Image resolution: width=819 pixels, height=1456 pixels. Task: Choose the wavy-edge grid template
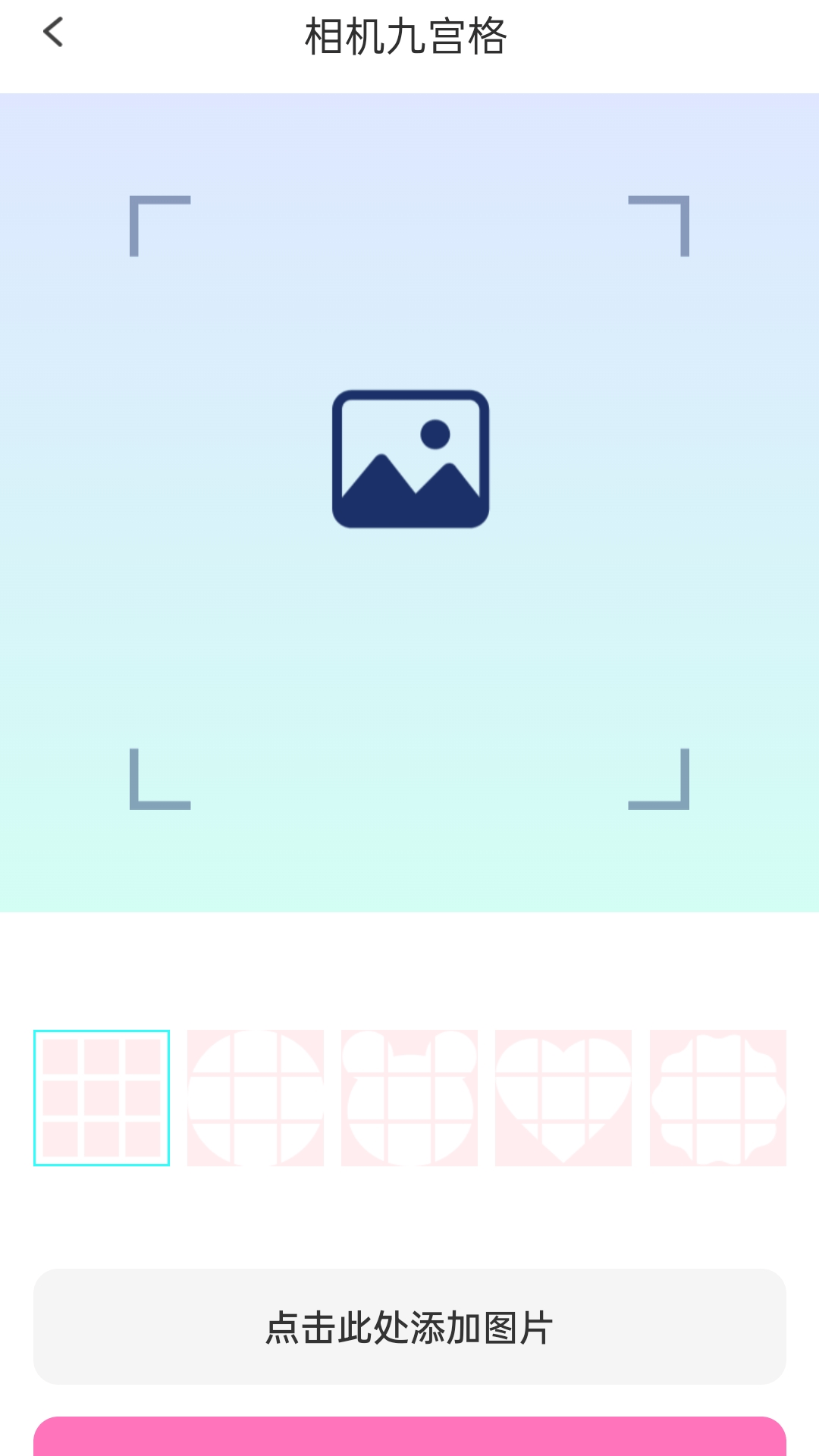[717, 1097]
